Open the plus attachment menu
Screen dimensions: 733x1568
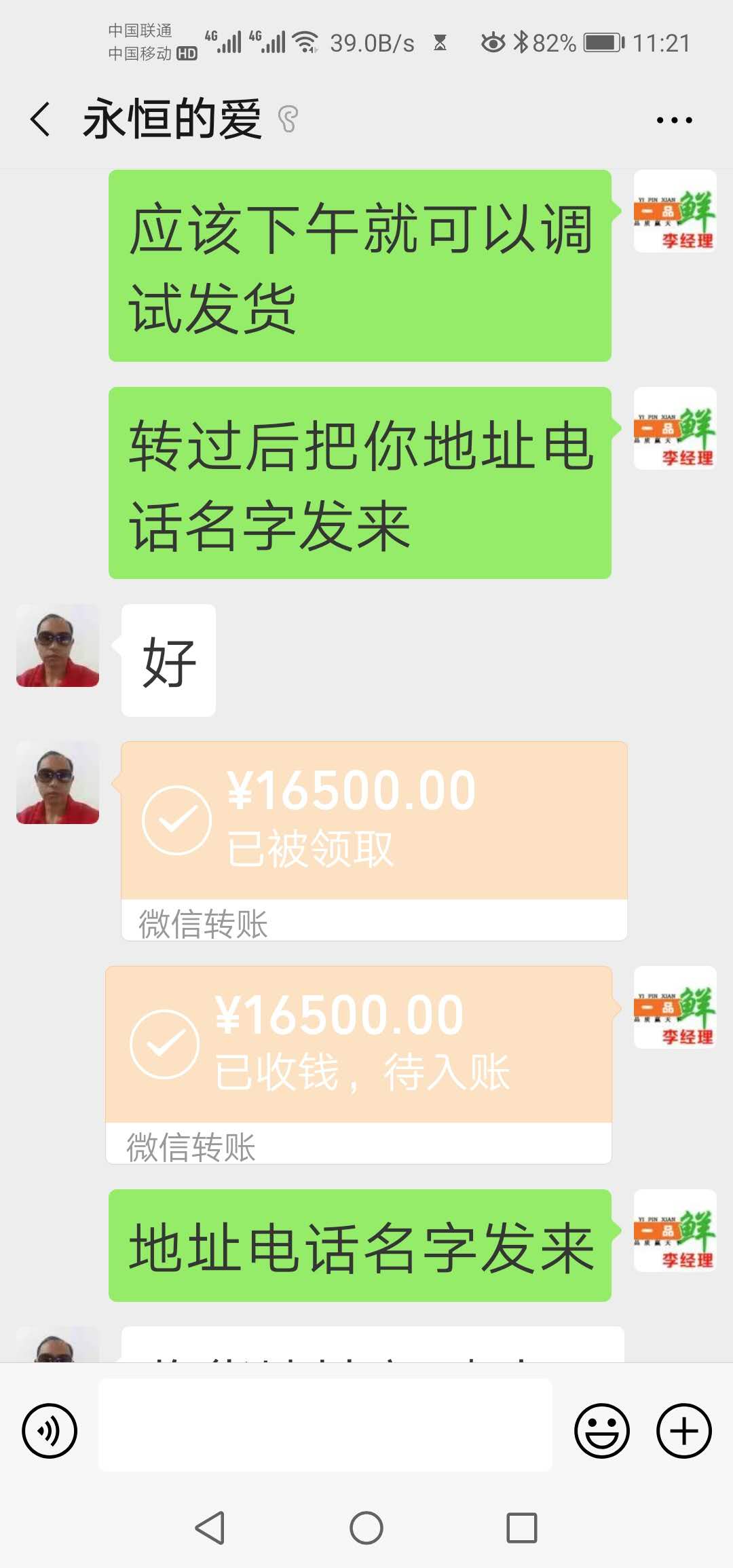[x=683, y=1430]
